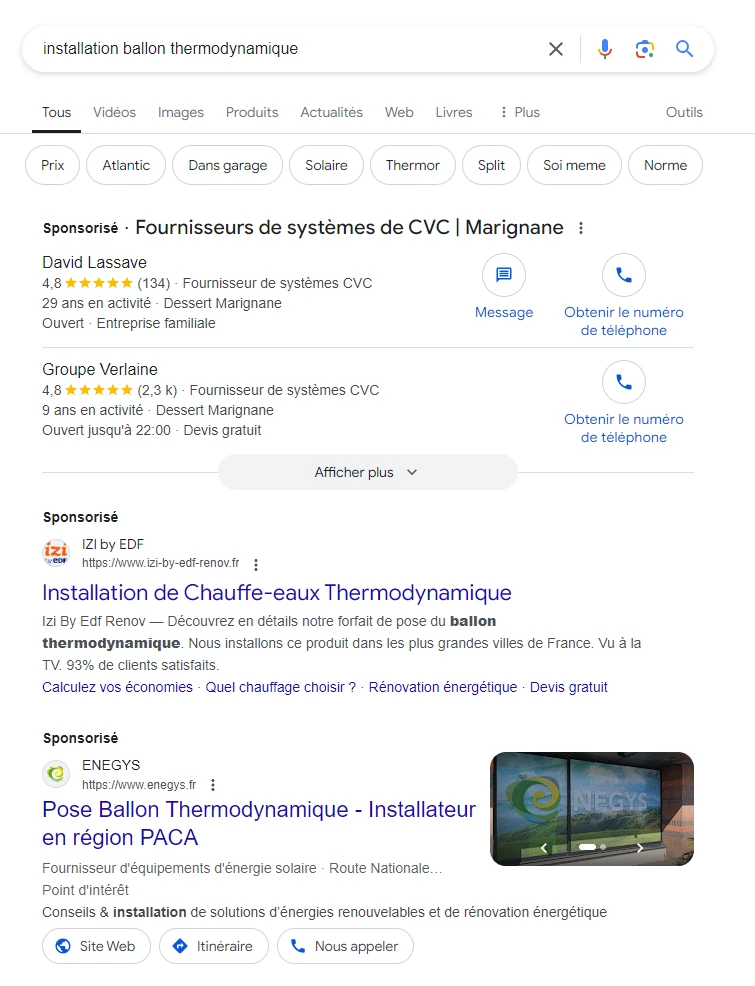Click phone icon for Groupe Verlaine number

(x=623, y=381)
